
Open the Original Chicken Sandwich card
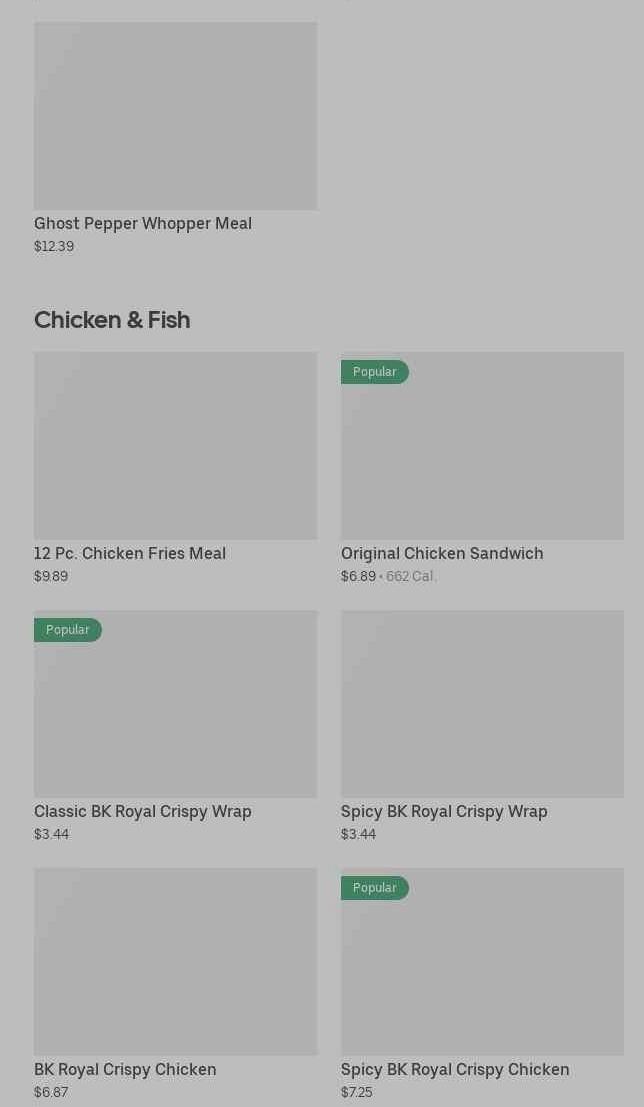coord(481,446)
